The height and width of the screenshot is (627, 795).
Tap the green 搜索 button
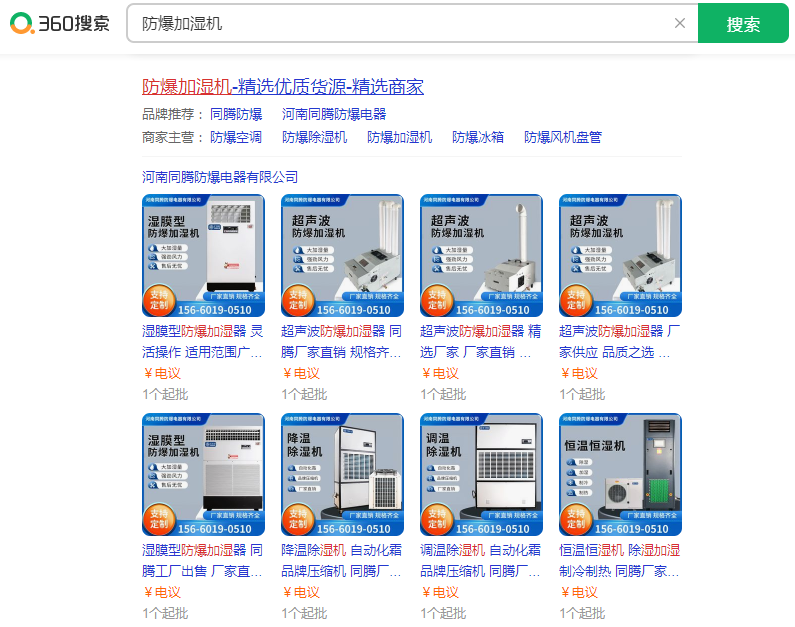pos(743,24)
